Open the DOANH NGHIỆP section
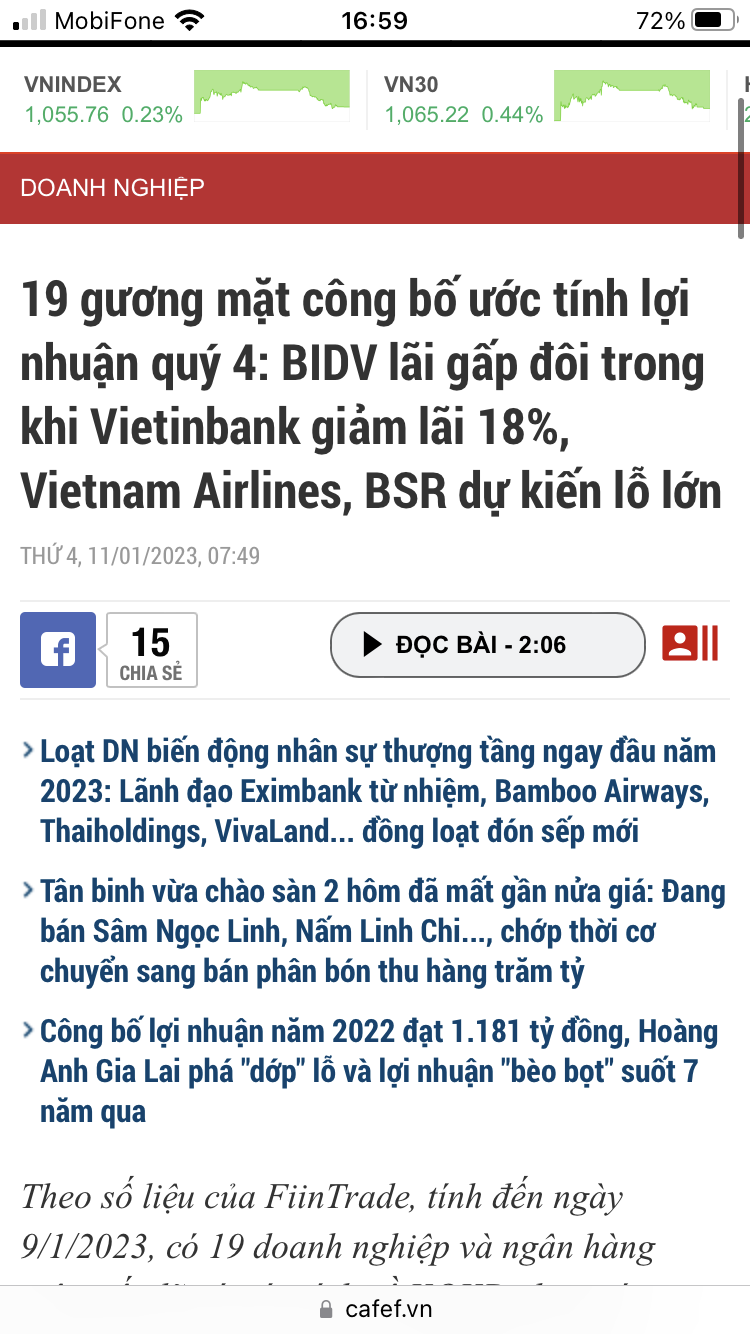 pos(112,187)
